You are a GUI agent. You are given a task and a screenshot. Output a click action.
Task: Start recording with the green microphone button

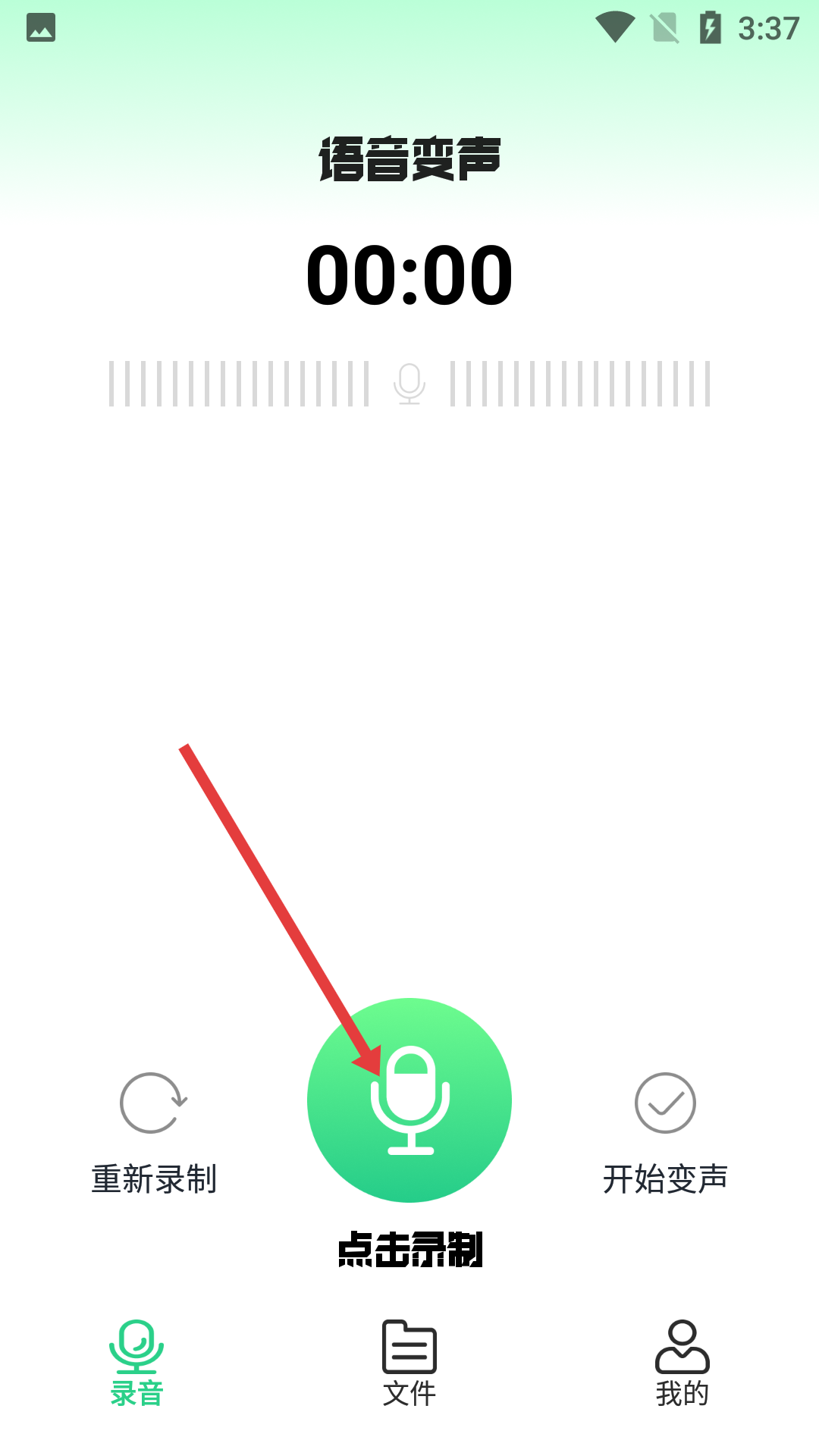point(409,1100)
